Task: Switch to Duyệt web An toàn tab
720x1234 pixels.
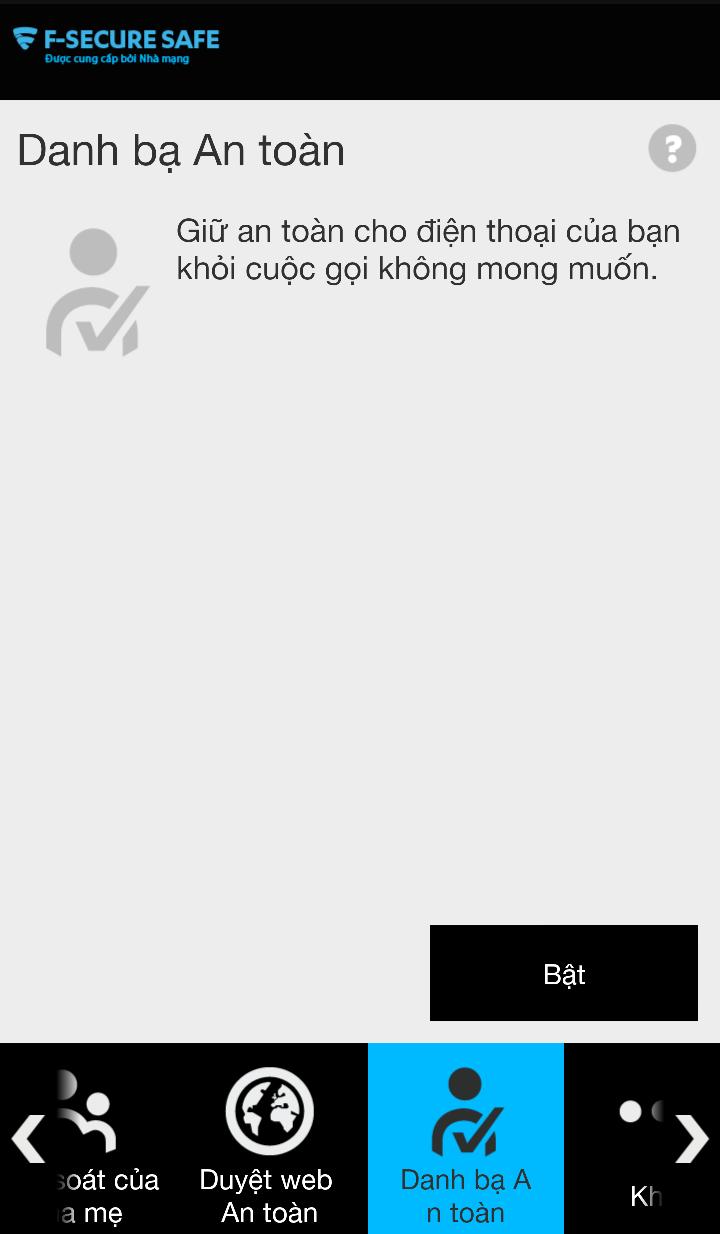Action: click(269, 1140)
